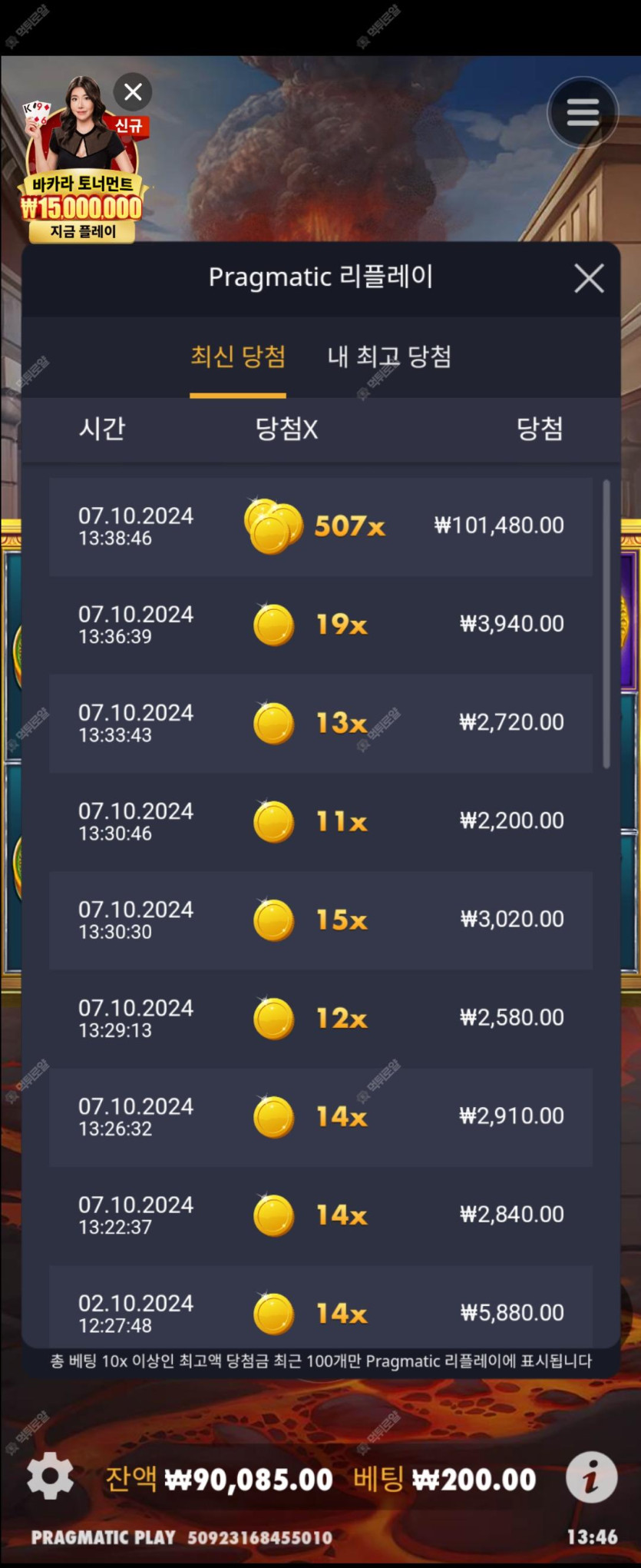Play the 13x replay from 13:33:43
Image resolution: width=641 pixels, height=1568 pixels.
click(x=320, y=723)
